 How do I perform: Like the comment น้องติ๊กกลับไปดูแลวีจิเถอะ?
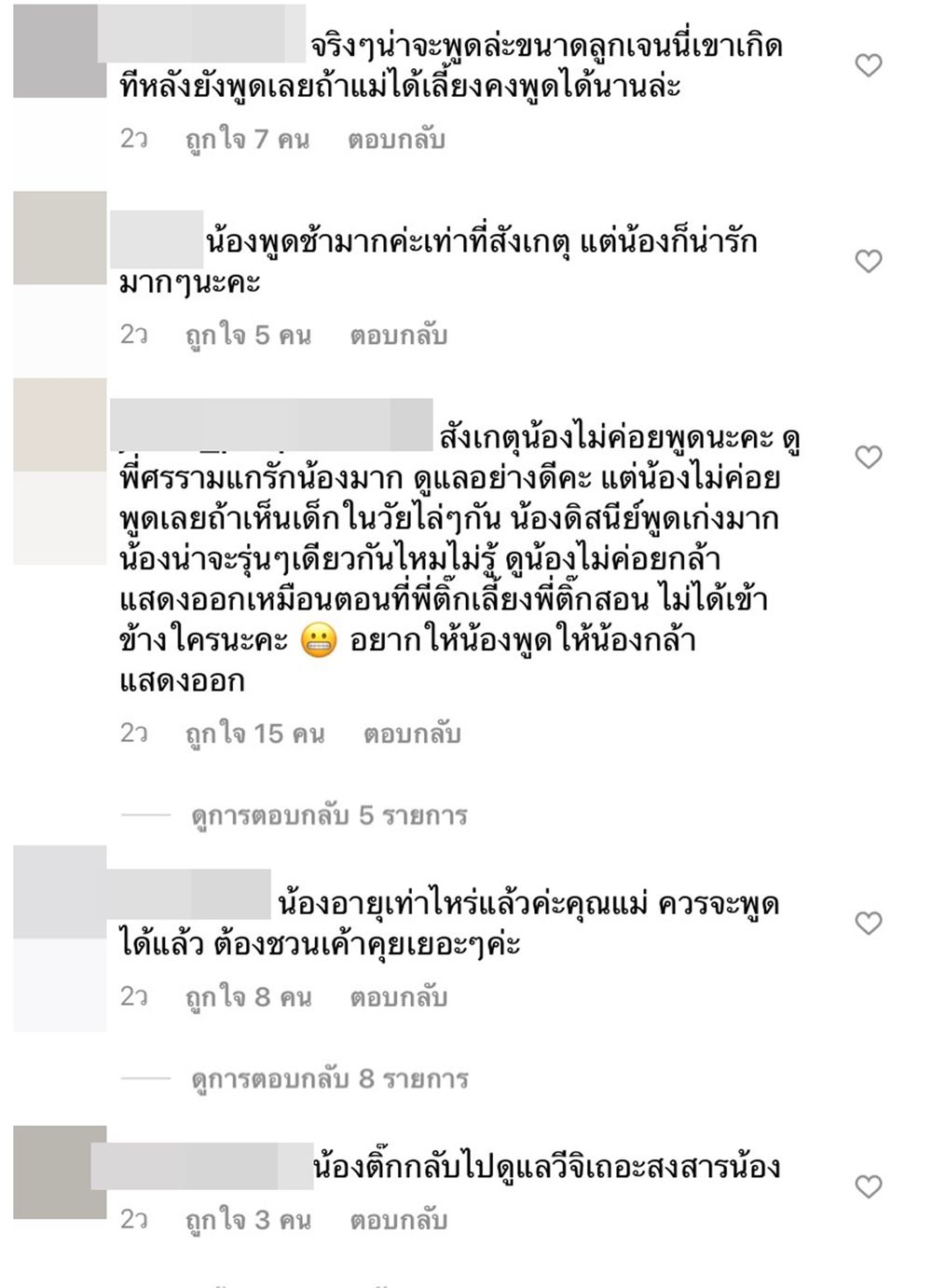point(868,1186)
